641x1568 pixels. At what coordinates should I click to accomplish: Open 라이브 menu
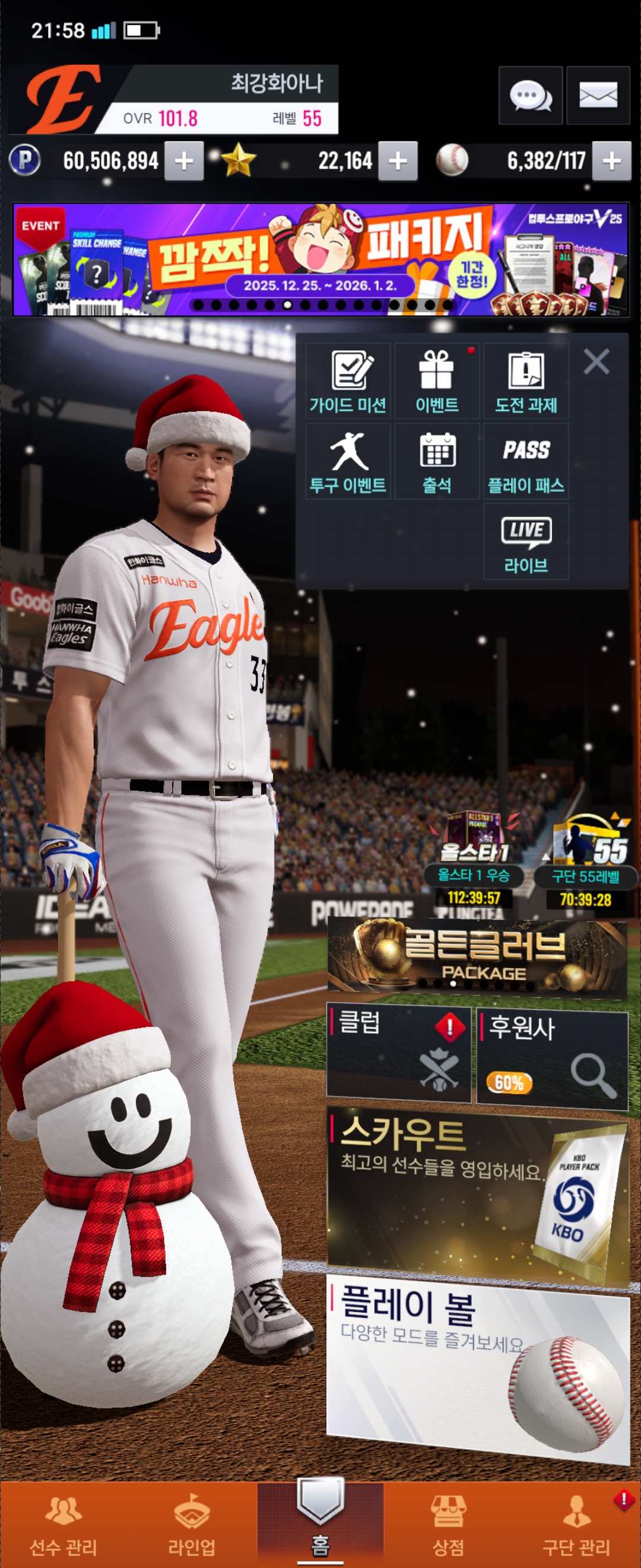click(526, 542)
